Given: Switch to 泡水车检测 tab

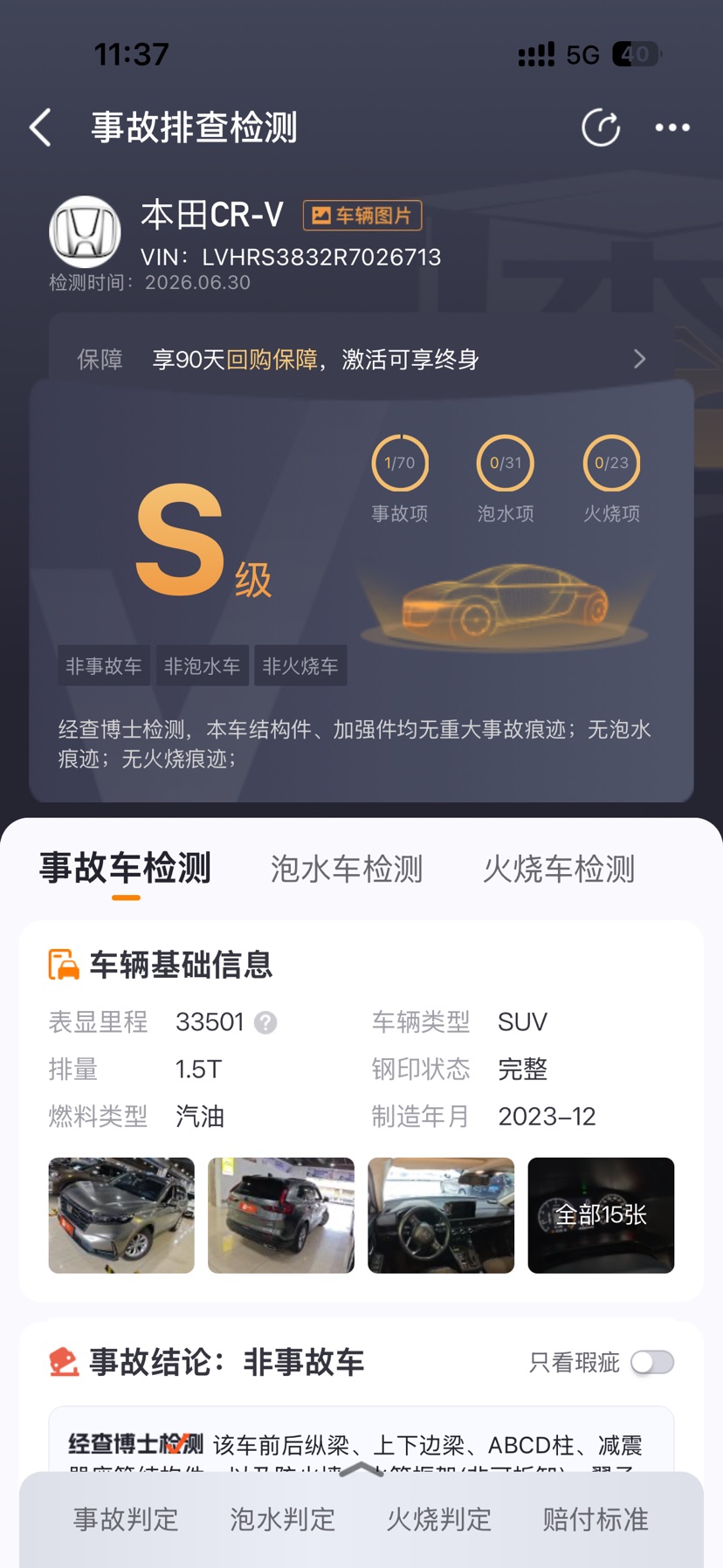Looking at the screenshot, I should coord(347,869).
